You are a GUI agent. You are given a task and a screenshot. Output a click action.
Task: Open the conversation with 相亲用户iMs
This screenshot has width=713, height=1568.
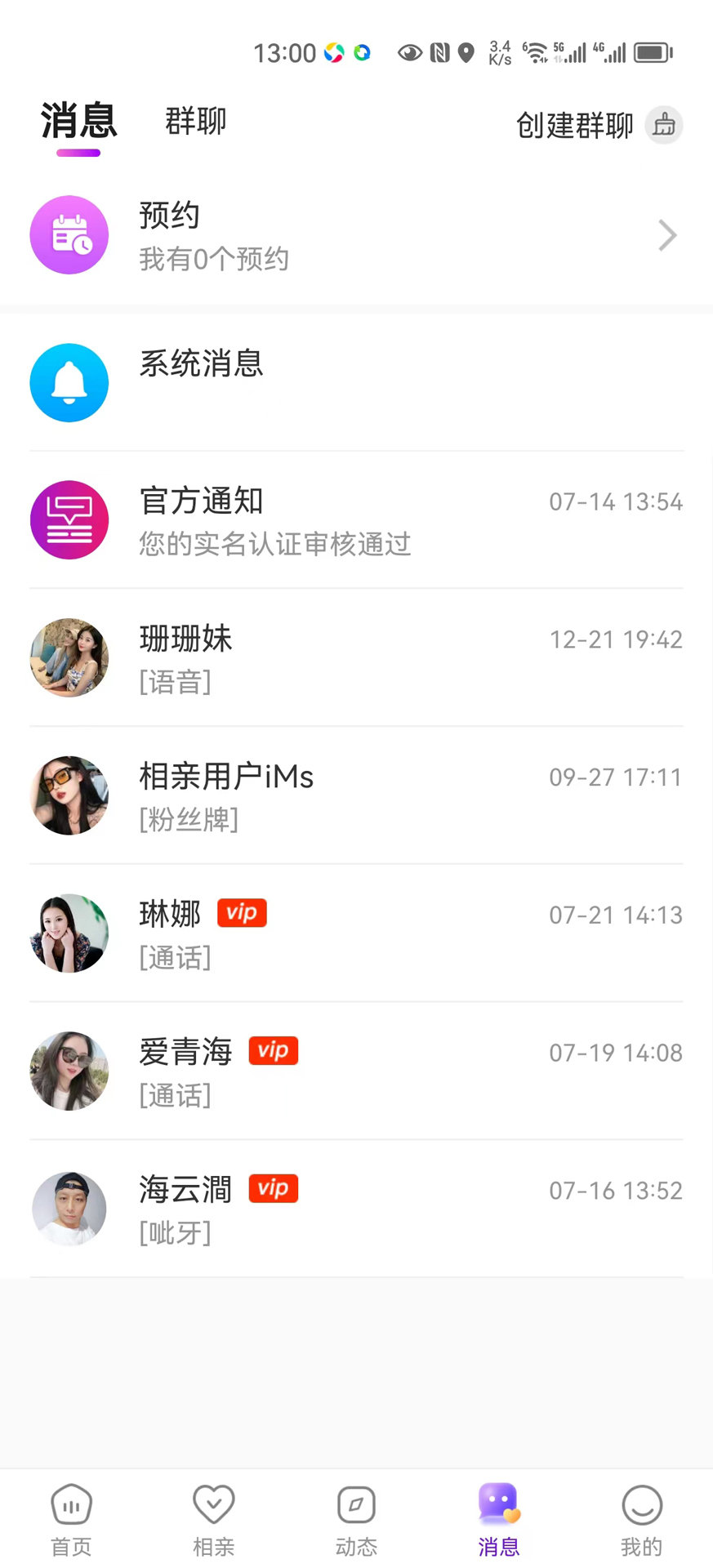point(356,796)
